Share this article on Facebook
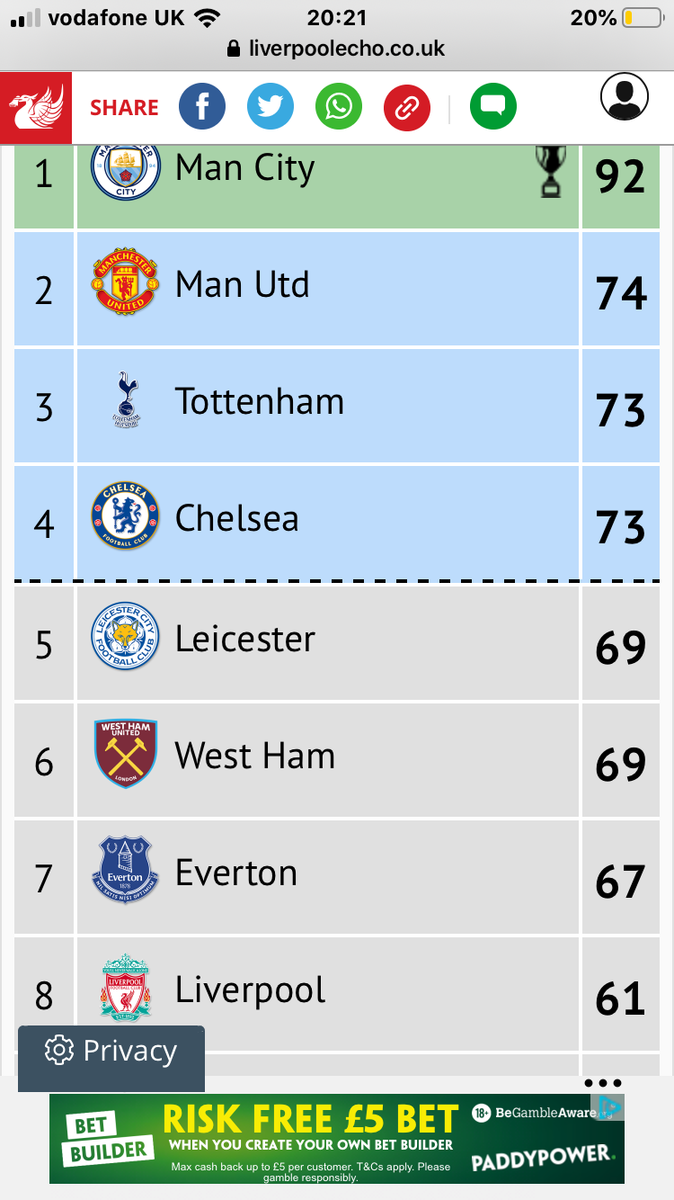 202,106
